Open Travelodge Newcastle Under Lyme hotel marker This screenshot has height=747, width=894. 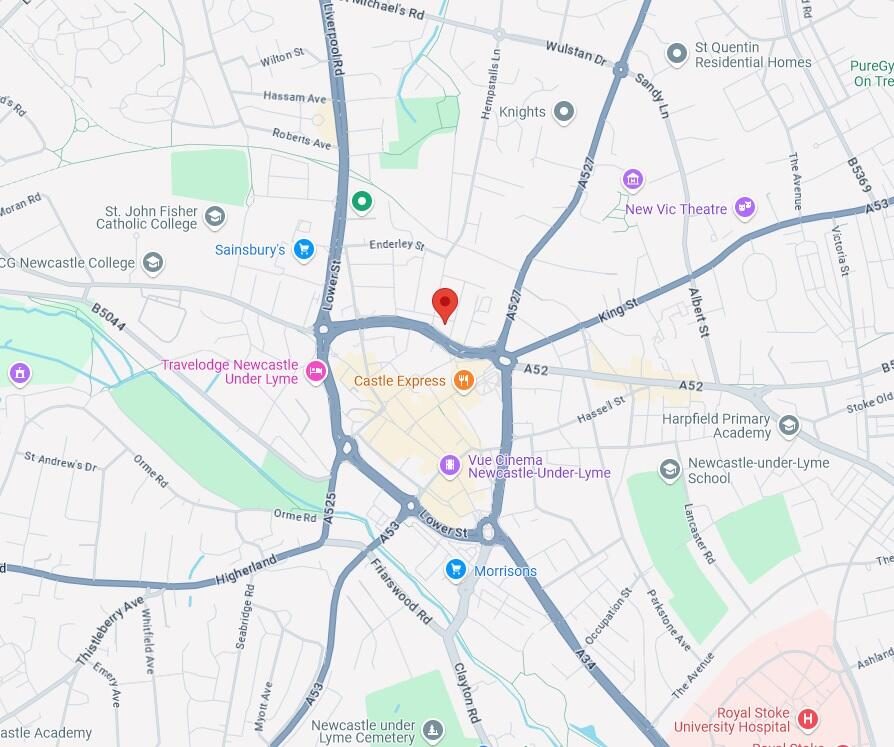tap(315, 372)
